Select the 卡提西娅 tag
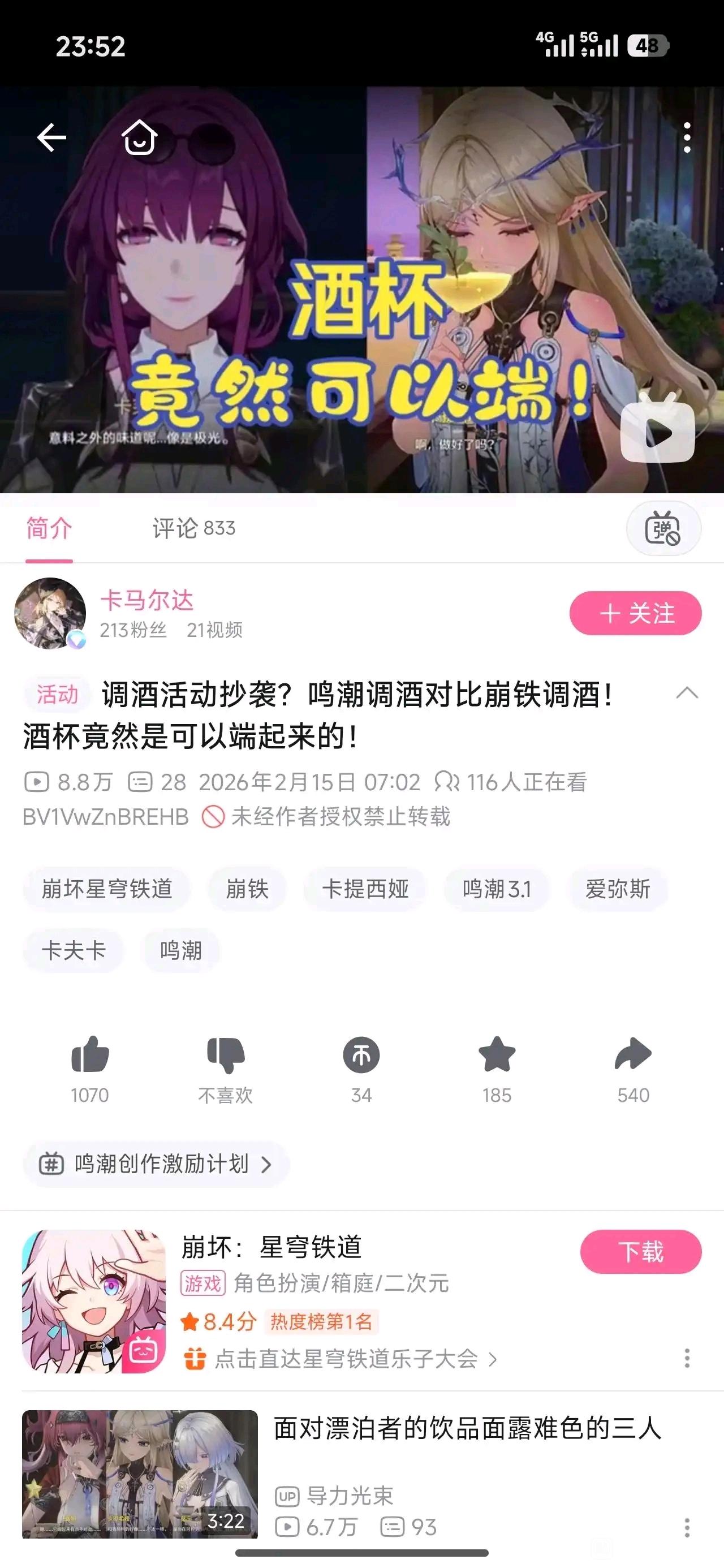This screenshot has width=724, height=1568. point(365,889)
